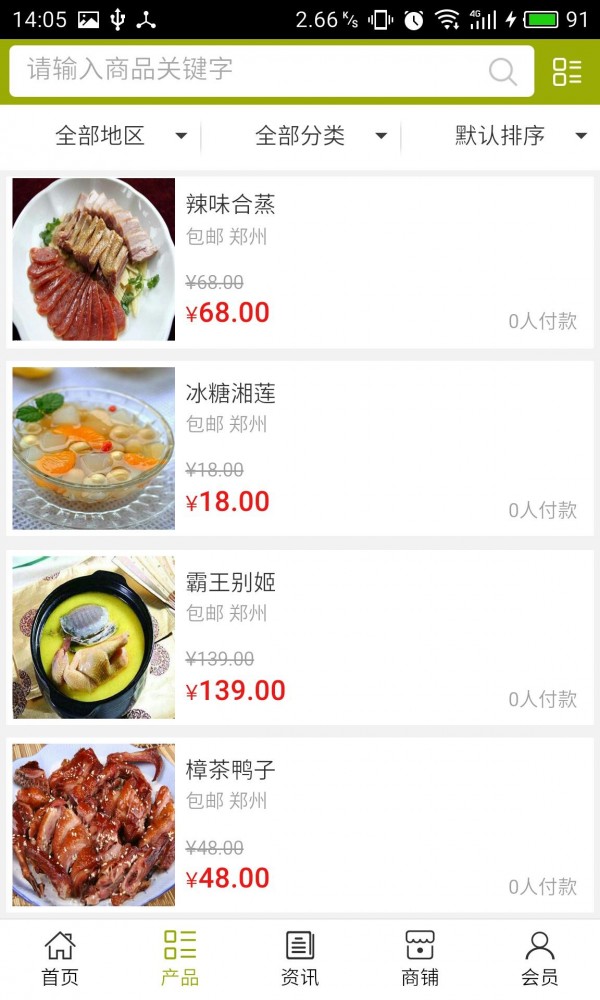Open the category list icon beside search
This screenshot has height=1000, width=600.
567,71
